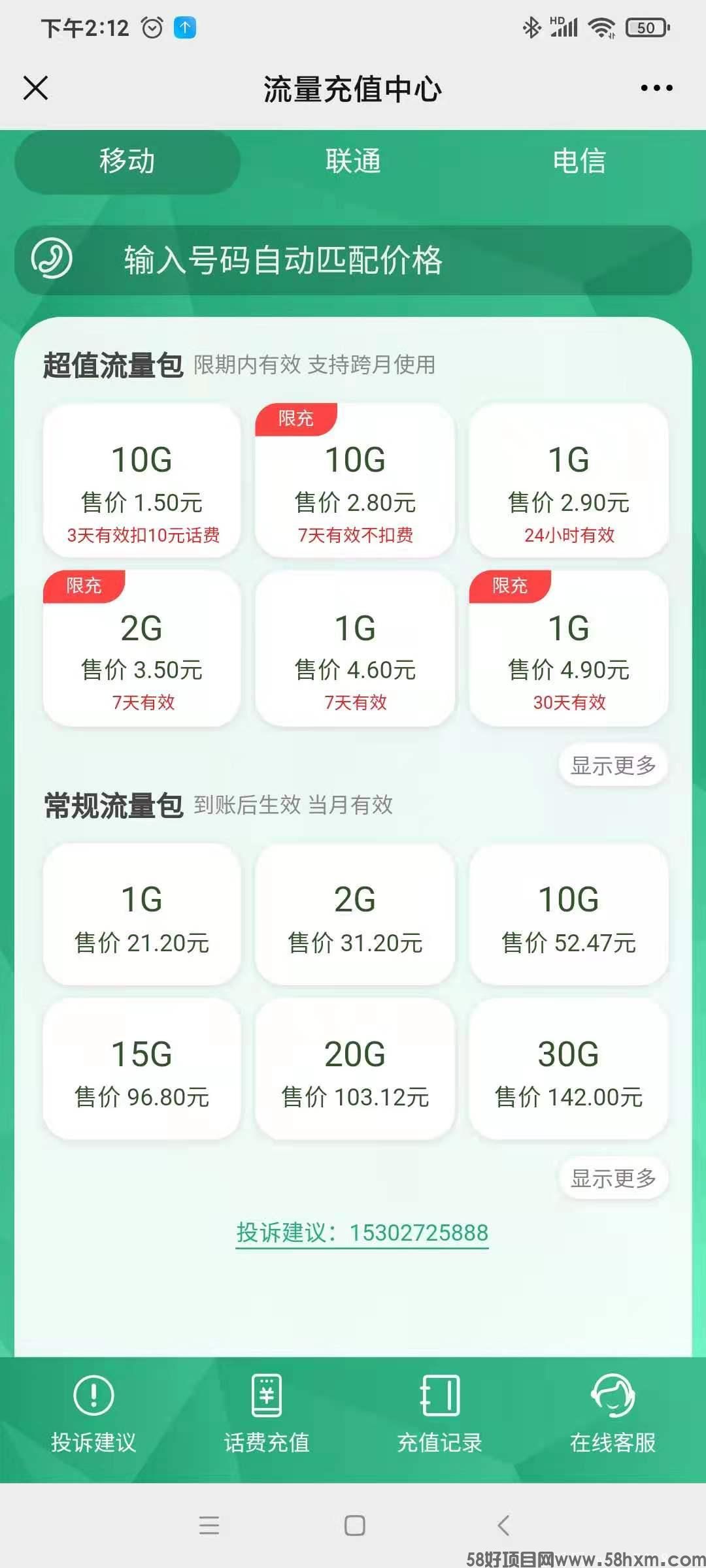Select 10G package priced 1.50元
The height and width of the screenshot is (1568, 706).
[x=142, y=482]
